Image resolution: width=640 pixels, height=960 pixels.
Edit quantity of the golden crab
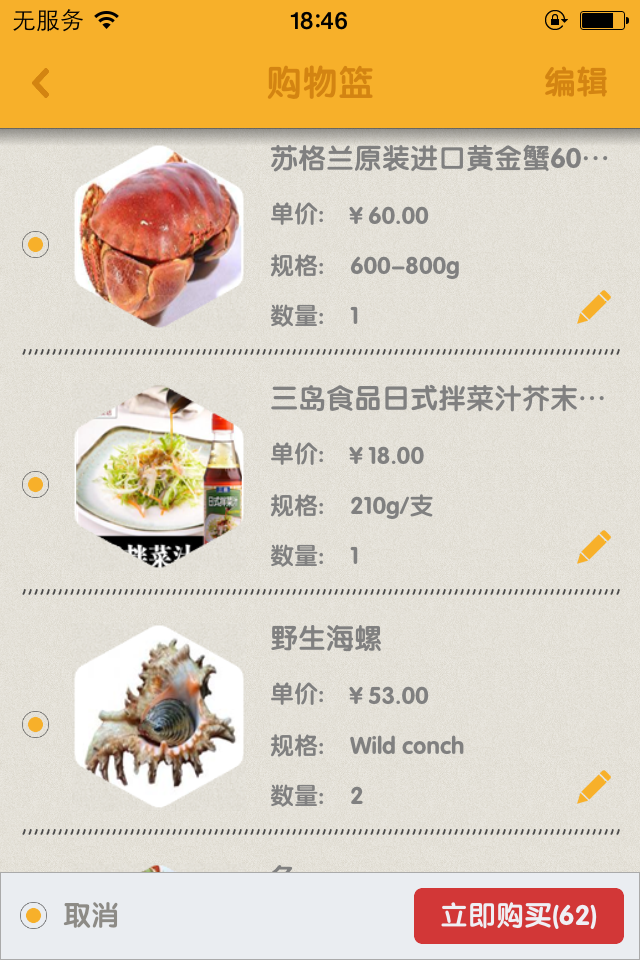[x=594, y=307]
